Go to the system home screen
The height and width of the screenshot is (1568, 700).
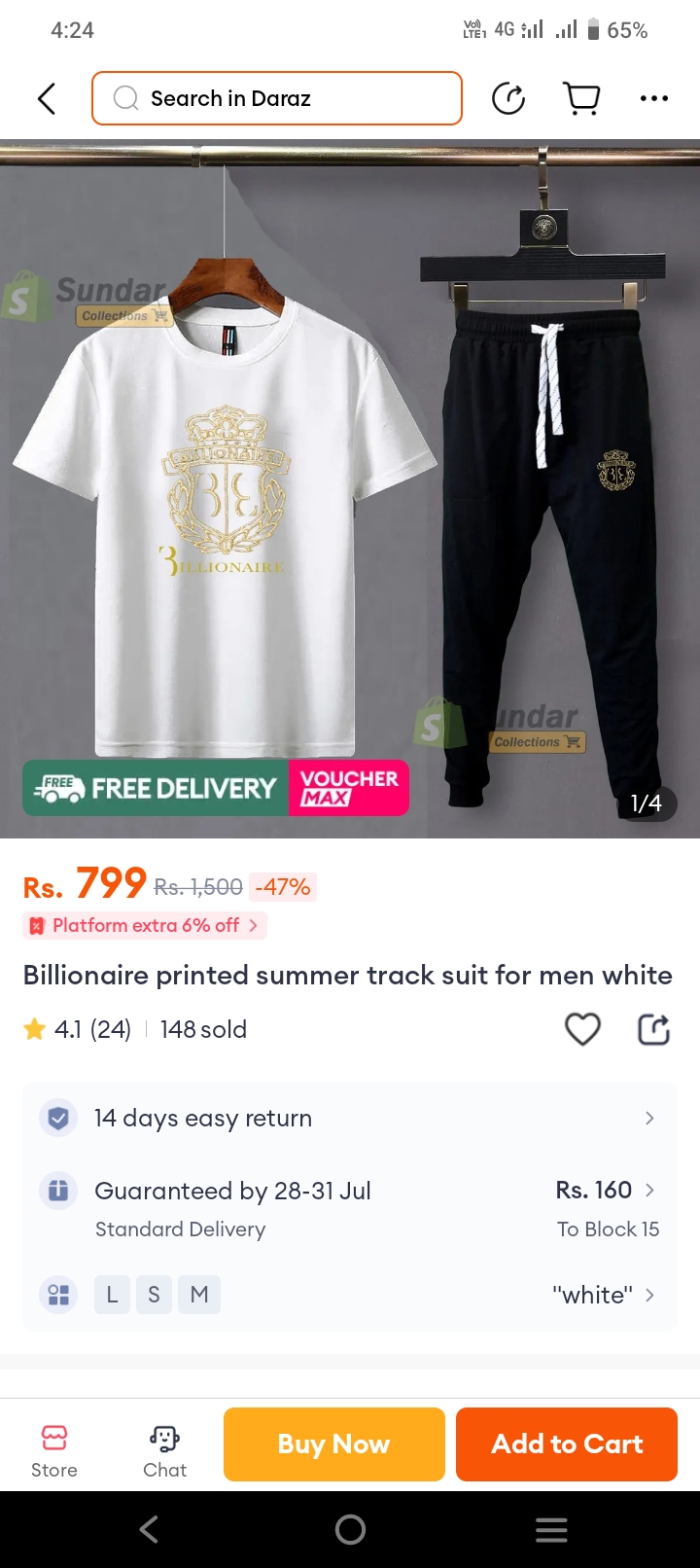[x=350, y=1530]
